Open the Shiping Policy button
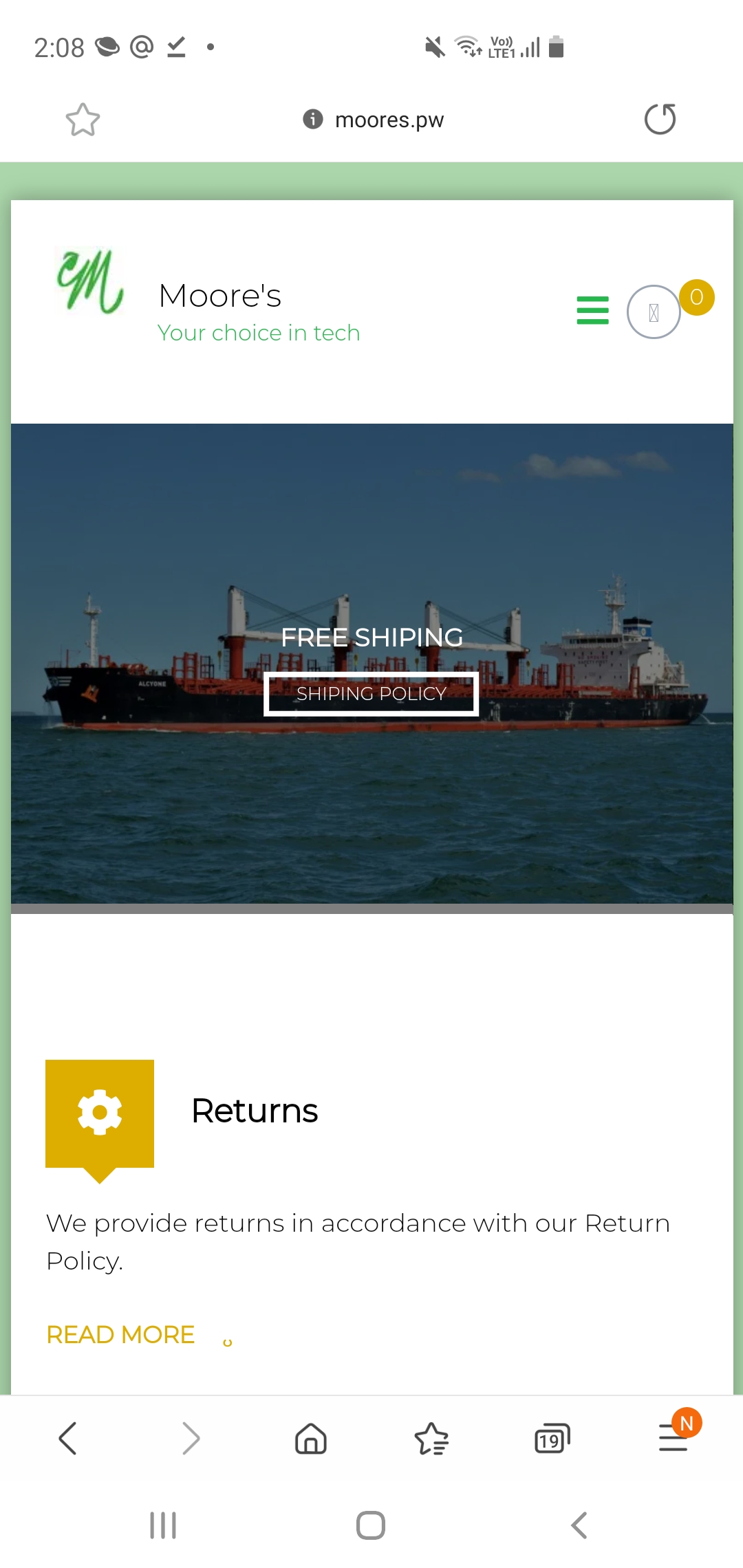This screenshot has width=743, height=1568. (371, 693)
